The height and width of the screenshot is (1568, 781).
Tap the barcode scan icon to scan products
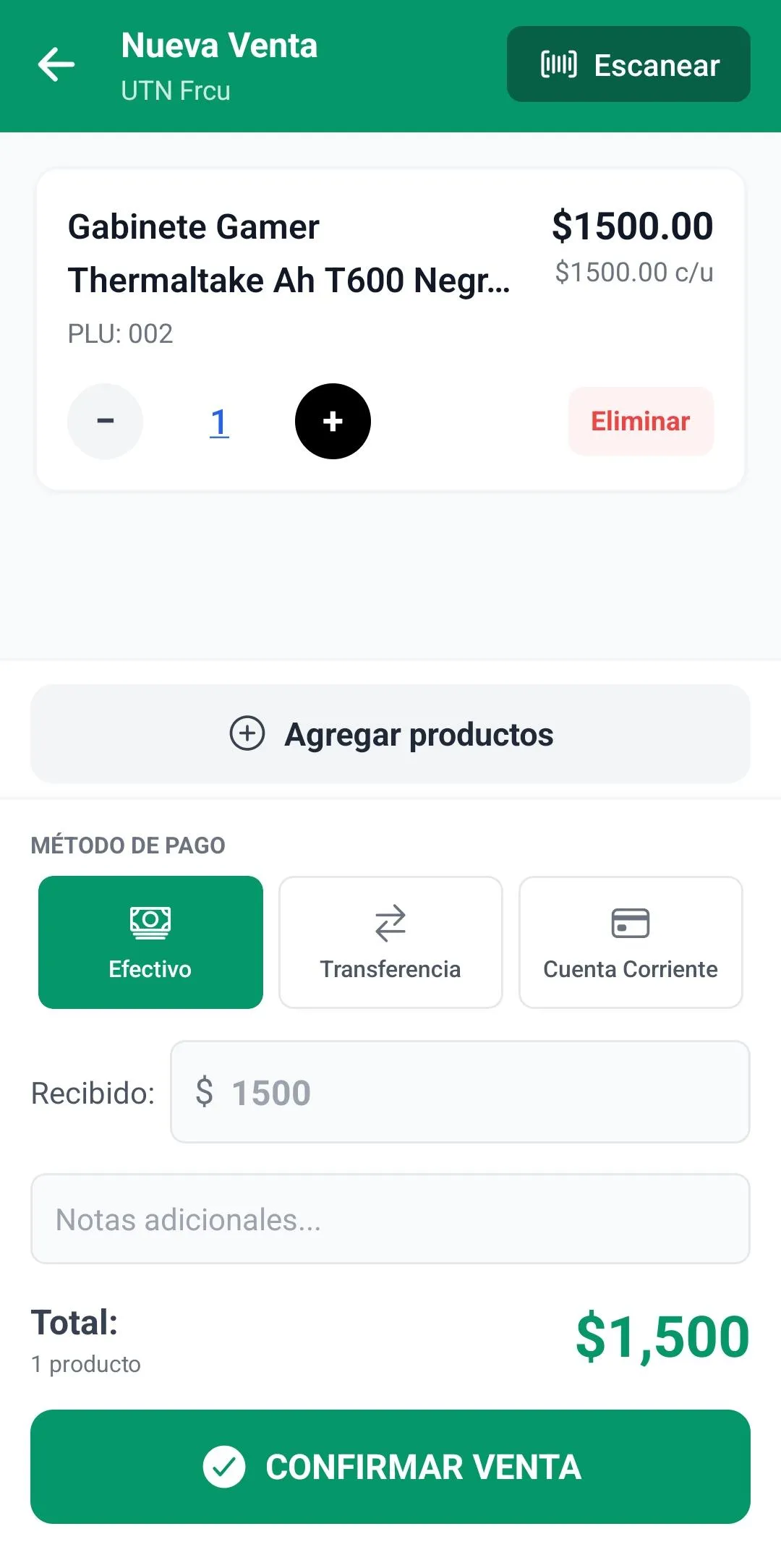tap(558, 64)
